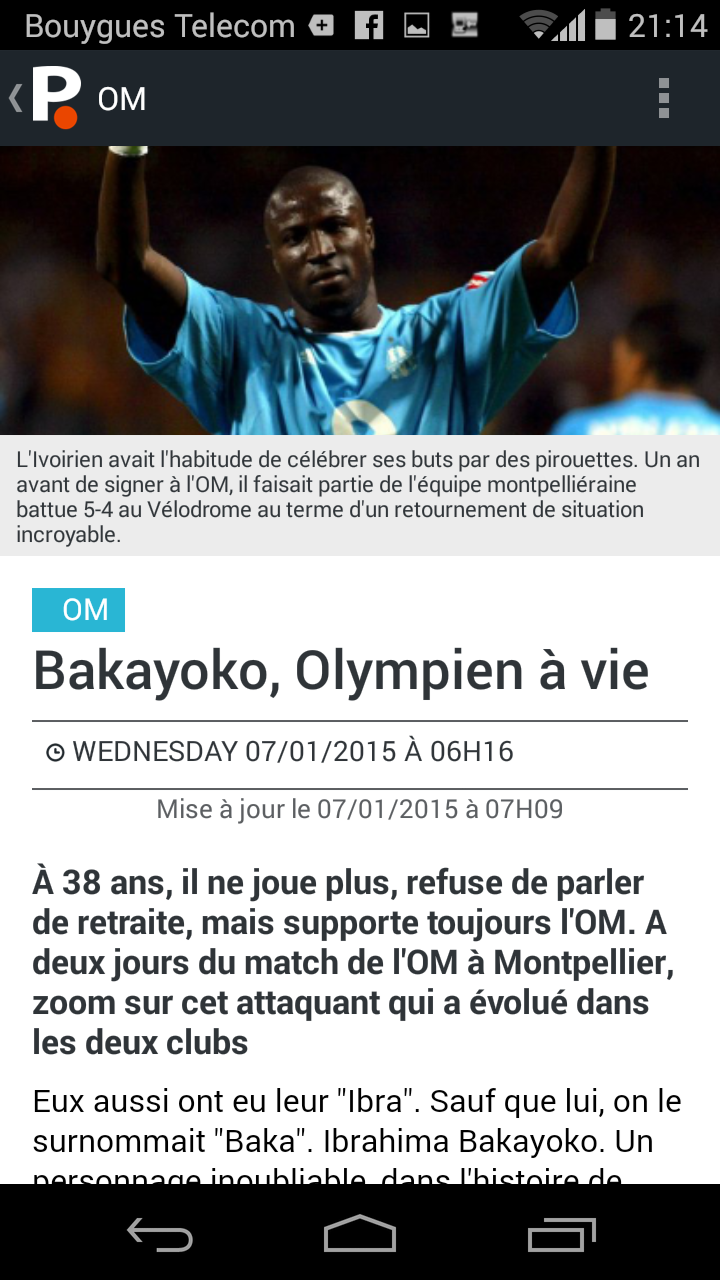Go back via the app logo arrow
Screen dimensions: 720x1280
[45, 98]
